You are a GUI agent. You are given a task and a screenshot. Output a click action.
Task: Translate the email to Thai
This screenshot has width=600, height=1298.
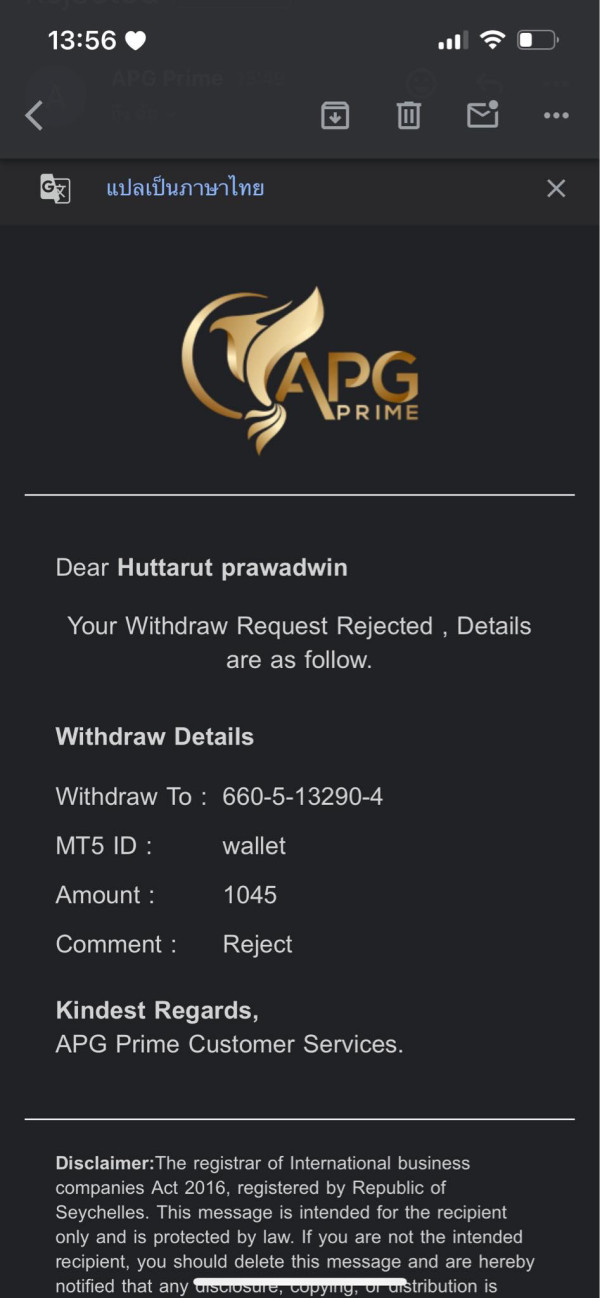pos(185,188)
